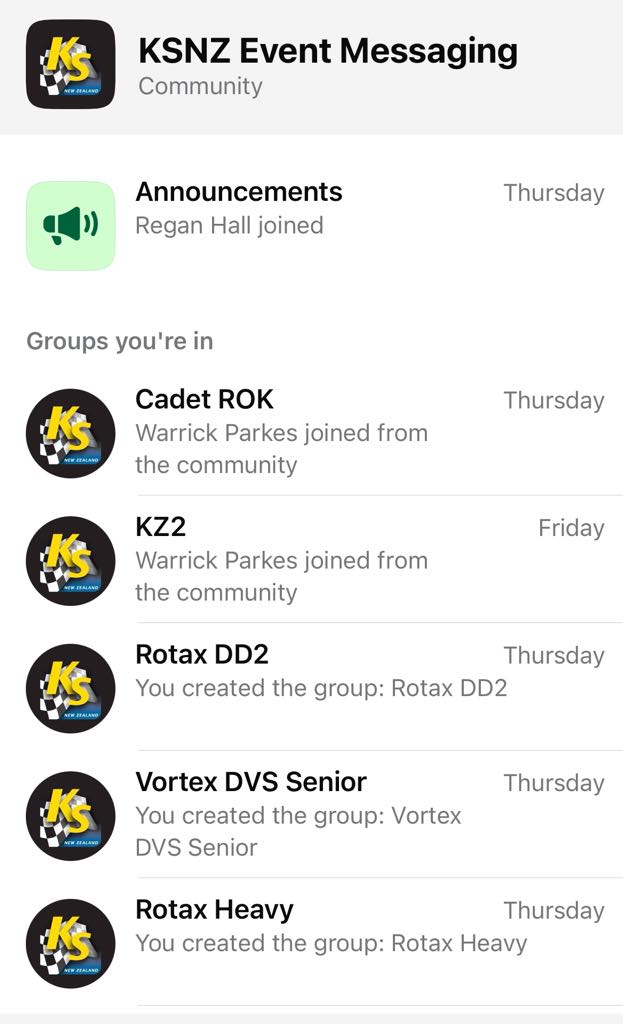Open the Rotax DD2 group chat
The width and height of the screenshot is (623, 1024).
coord(202,655)
